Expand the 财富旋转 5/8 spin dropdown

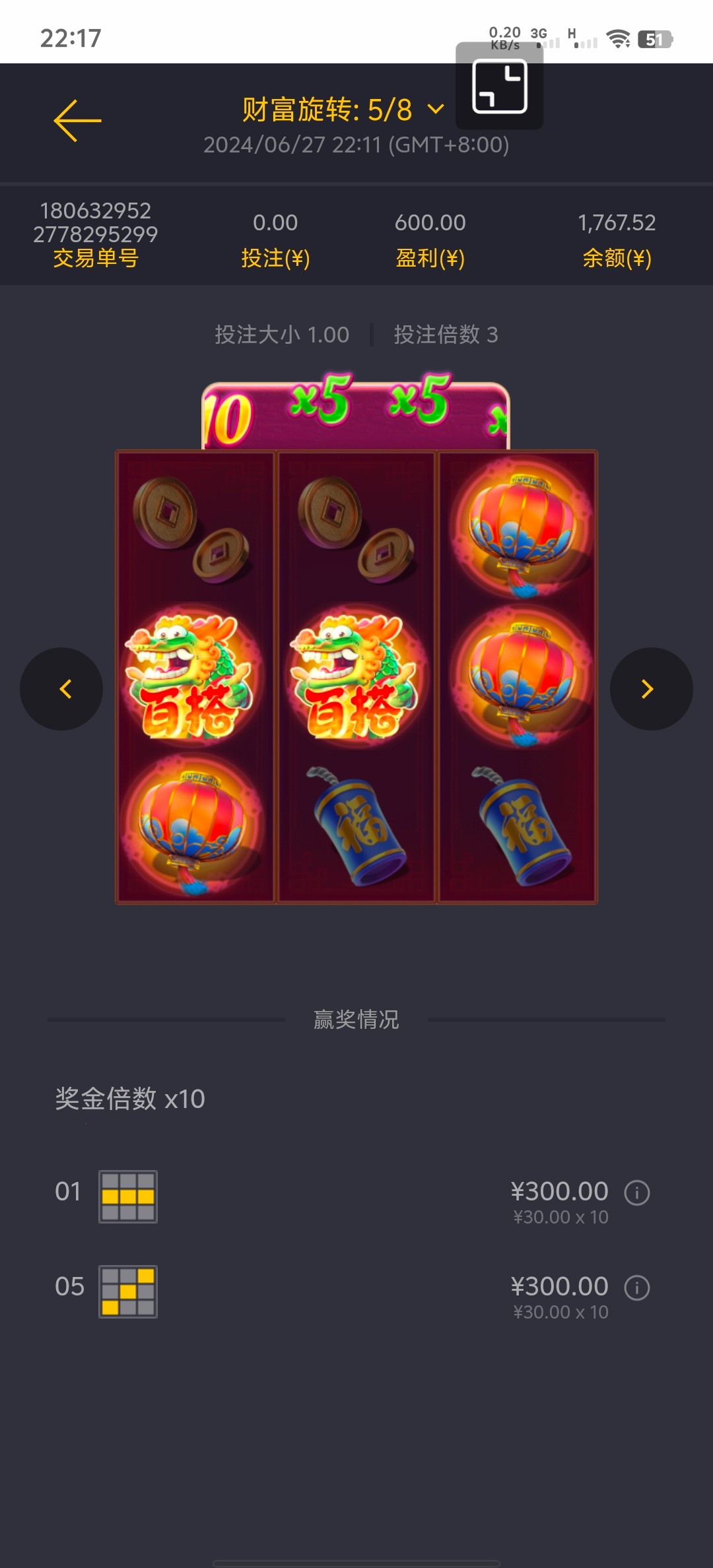pyautogui.click(x=435, y=109)
